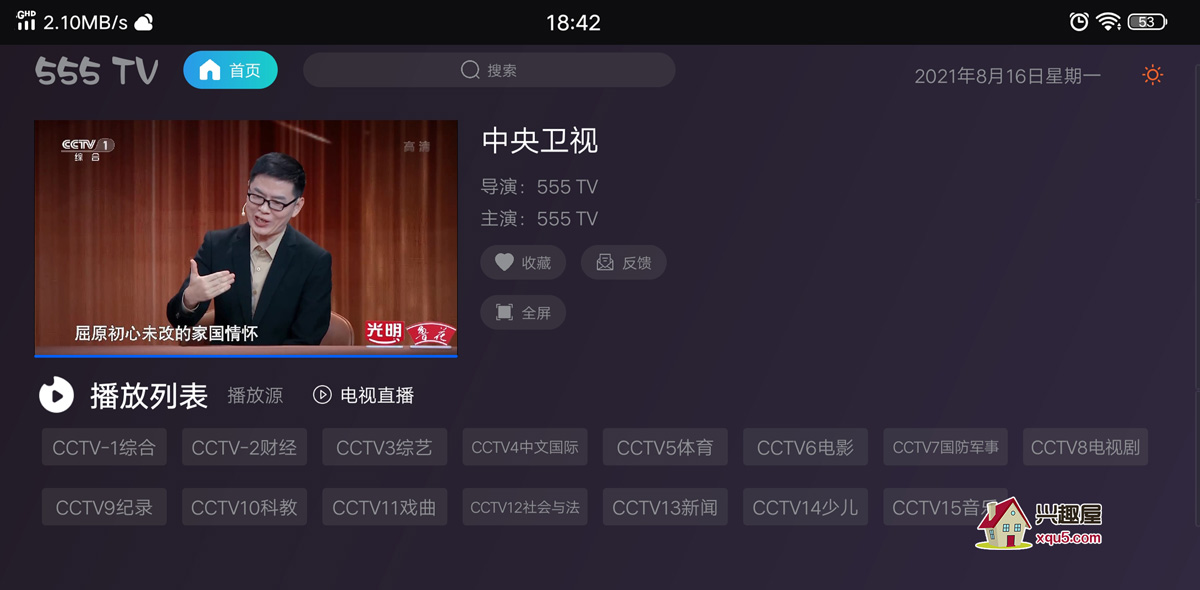Choose the CCTV6电影 movie channel
Viewport: 1200px width, 590px height.
(x=805, y=447)
